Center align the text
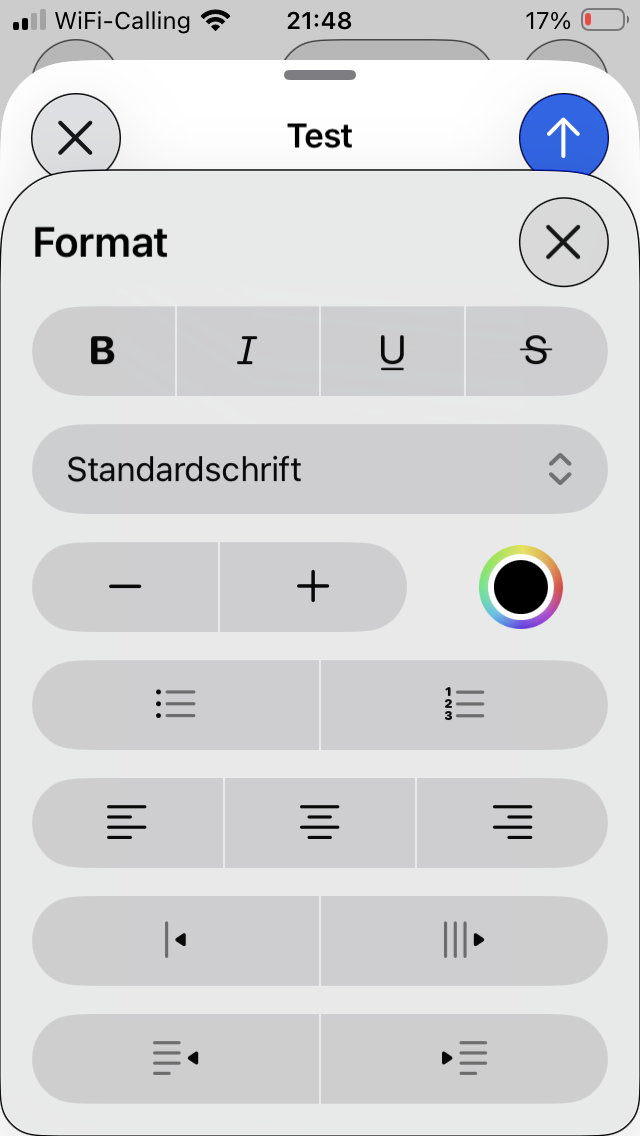This screenshot has height=1136, width=640. click(x=320, y=822)
